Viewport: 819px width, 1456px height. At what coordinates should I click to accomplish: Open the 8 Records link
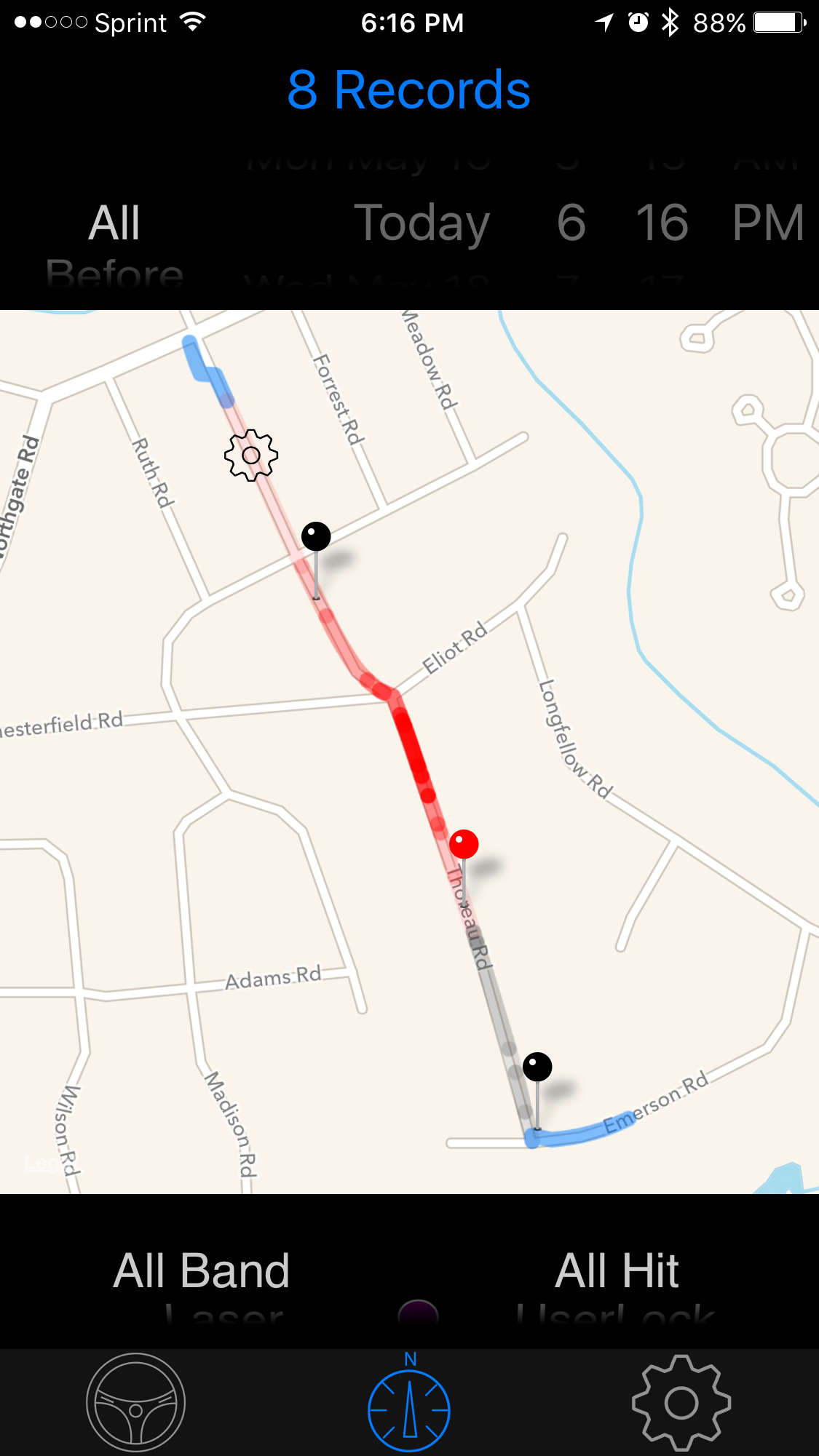(x=408, y=90)
